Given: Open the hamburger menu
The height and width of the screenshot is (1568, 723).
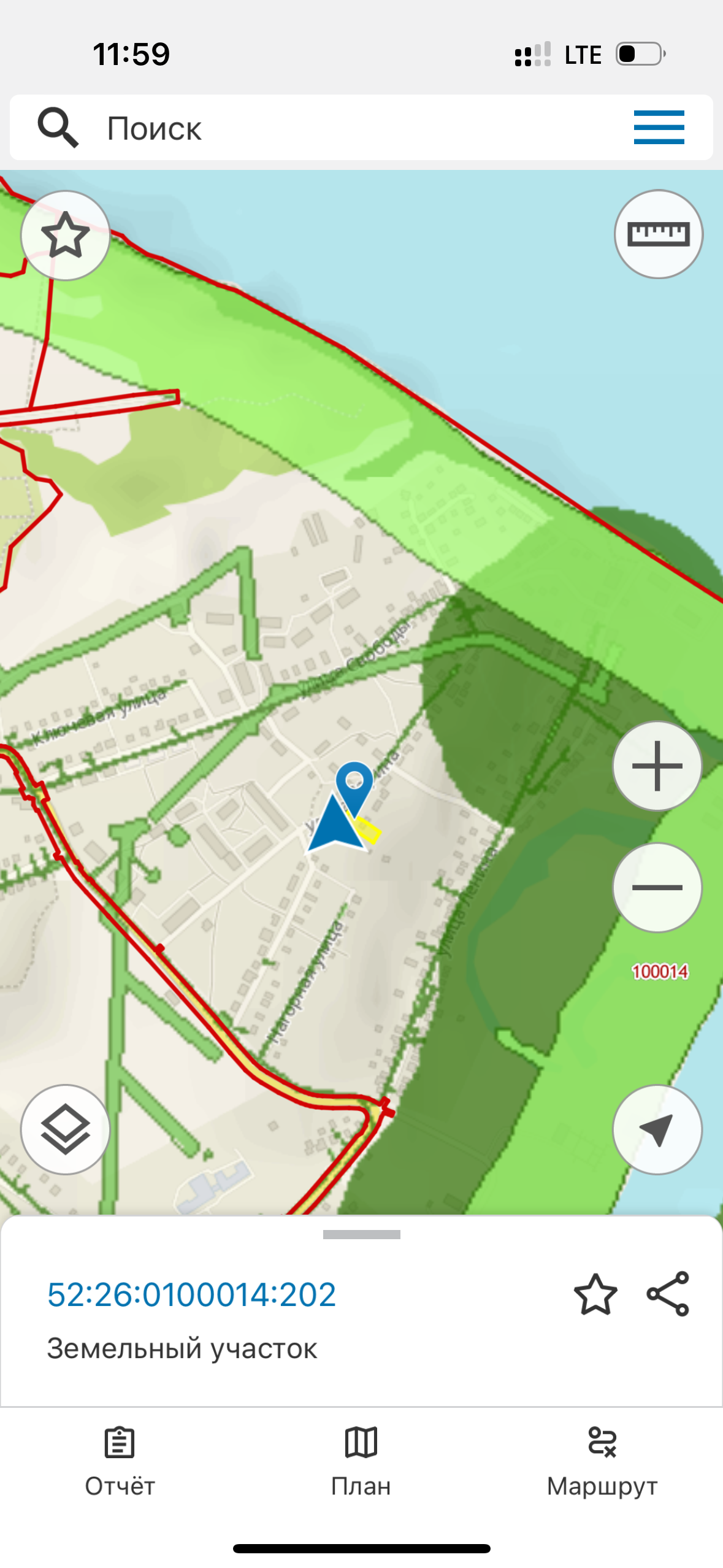Looking at the screenshot, I should pyautogui.click(x=658, y=128).
